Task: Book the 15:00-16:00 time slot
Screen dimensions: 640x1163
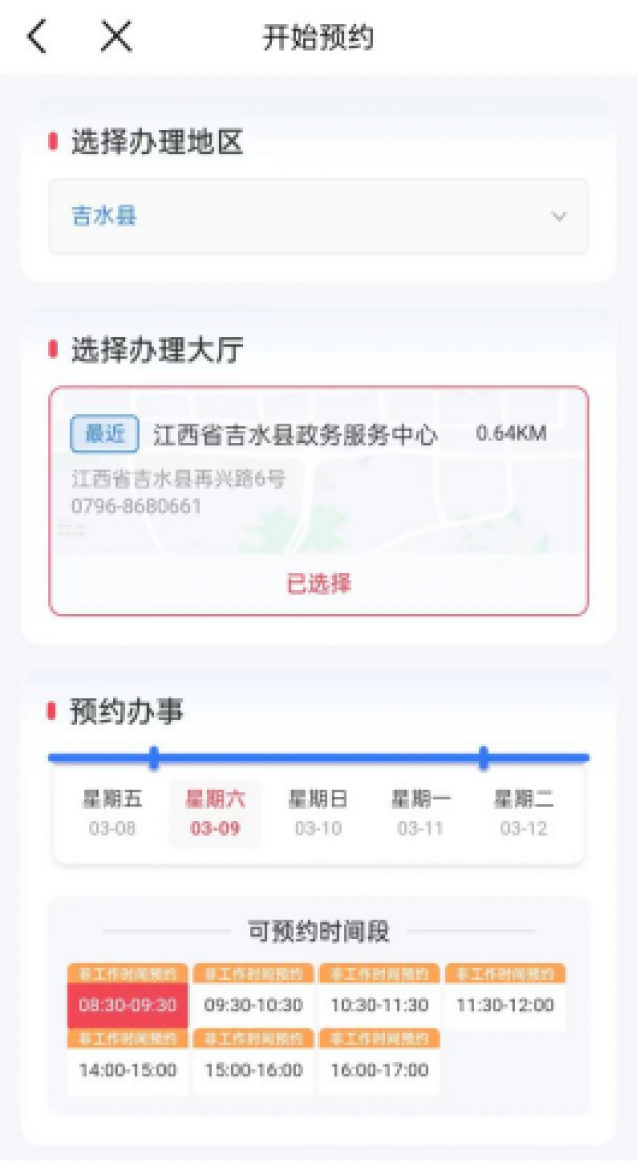Action: [x=253, y=1069]
